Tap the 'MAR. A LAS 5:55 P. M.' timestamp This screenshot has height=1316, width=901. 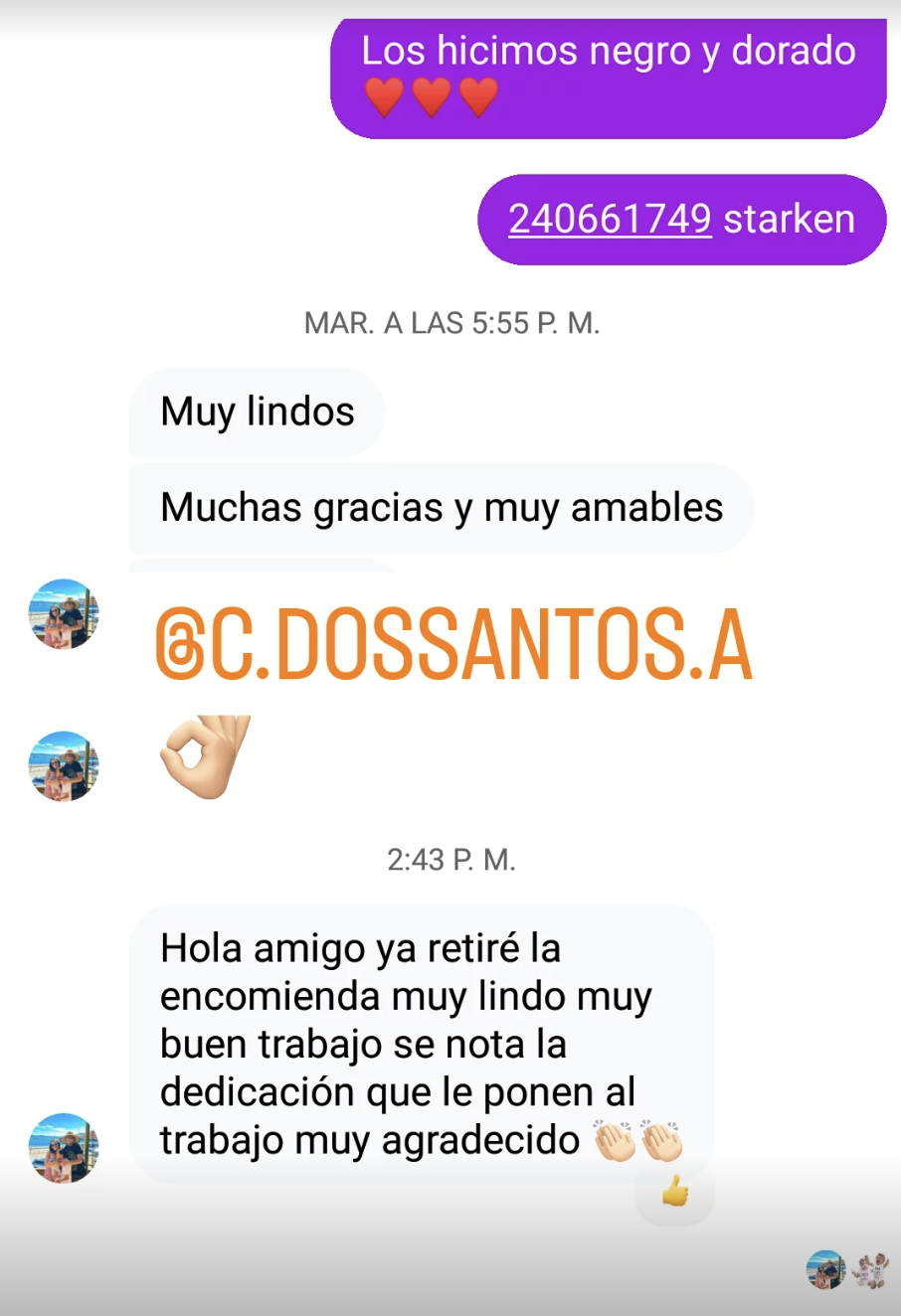(x=454, y=323)
